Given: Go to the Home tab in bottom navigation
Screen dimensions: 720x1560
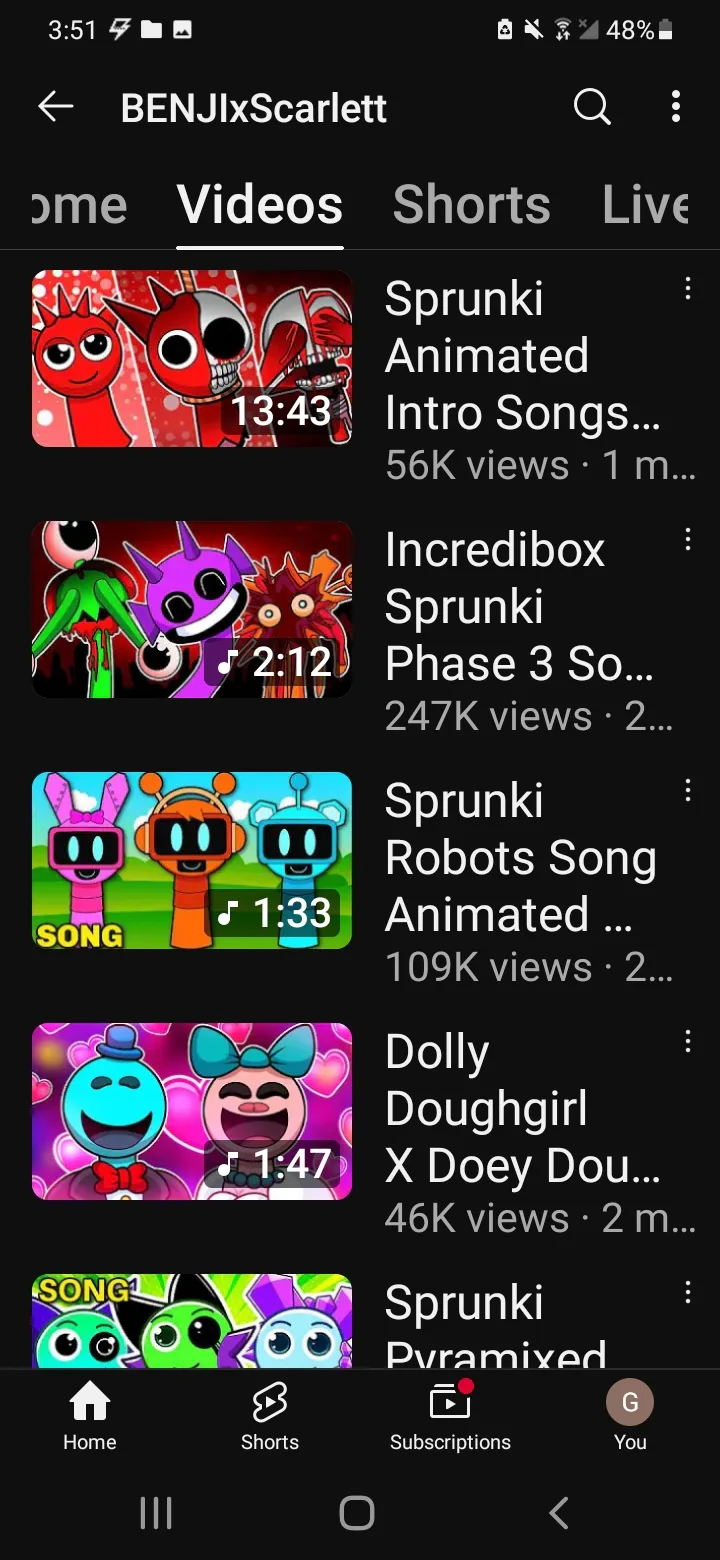Looking at the screenshot, I should 90,1415.
